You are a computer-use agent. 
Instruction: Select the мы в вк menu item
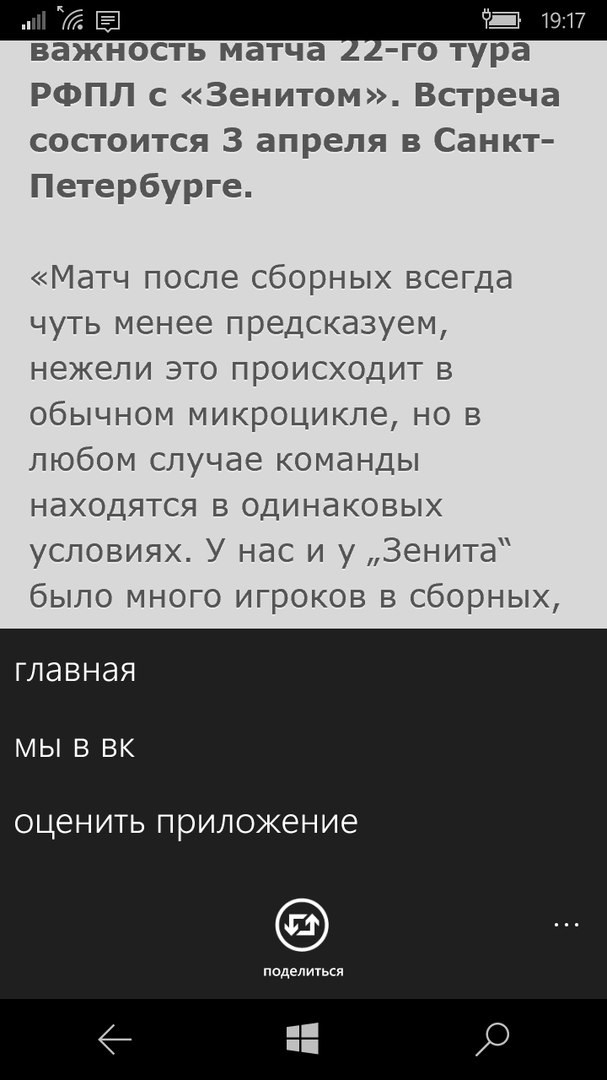tap(75, 747)
